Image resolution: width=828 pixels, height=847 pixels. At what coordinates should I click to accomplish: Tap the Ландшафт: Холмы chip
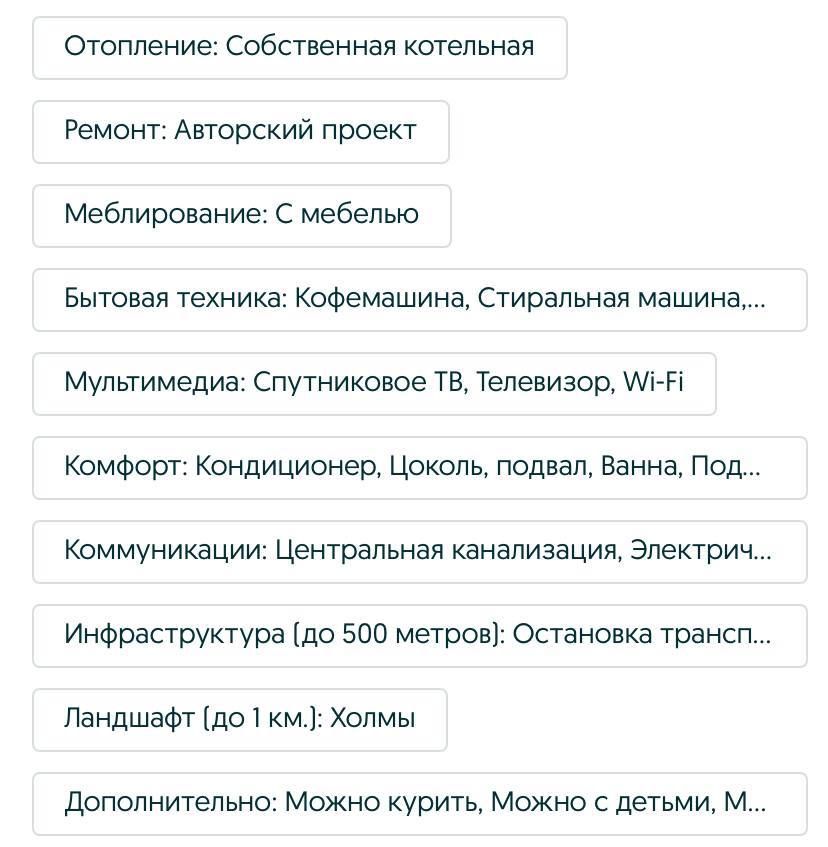(x=239, y=719)
